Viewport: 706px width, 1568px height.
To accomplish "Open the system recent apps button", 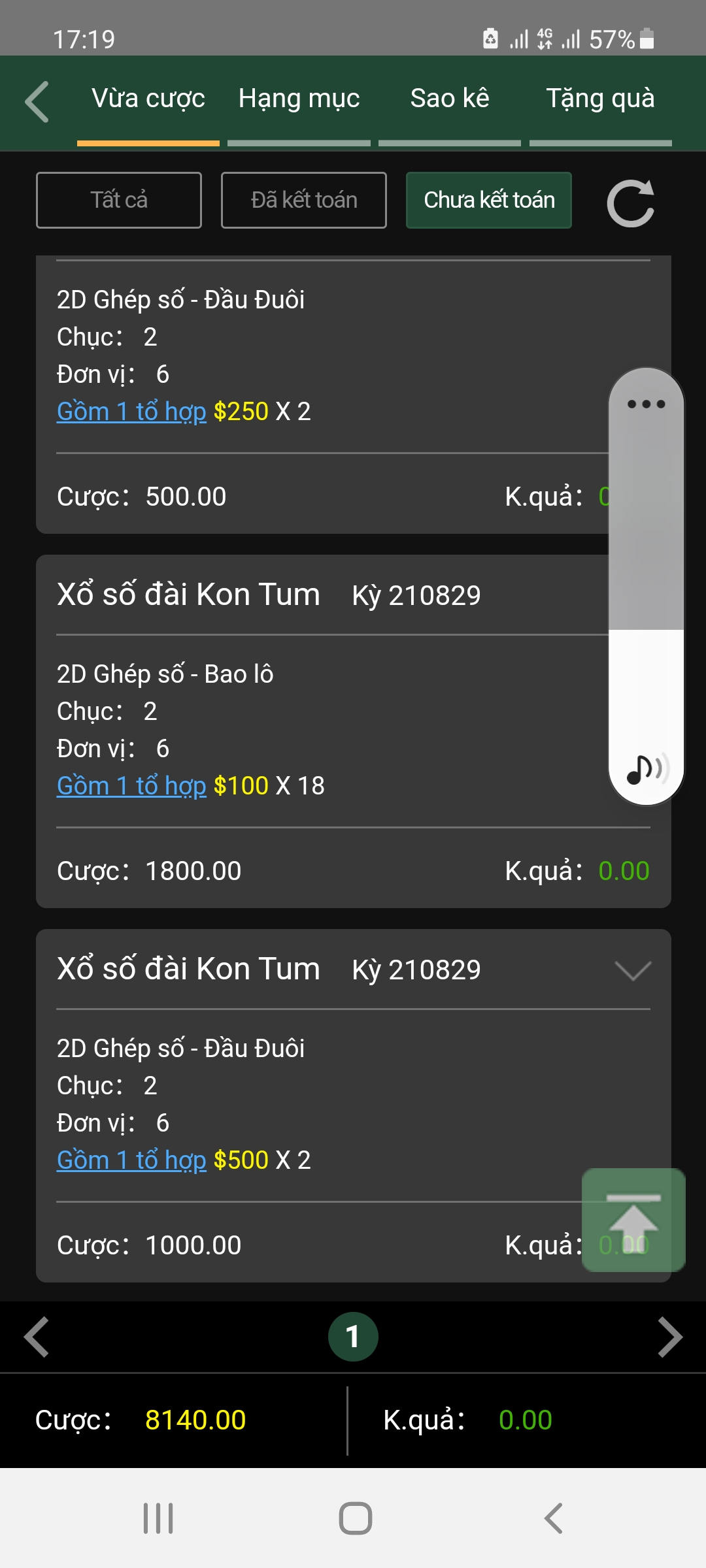I will pos(158,1518).
